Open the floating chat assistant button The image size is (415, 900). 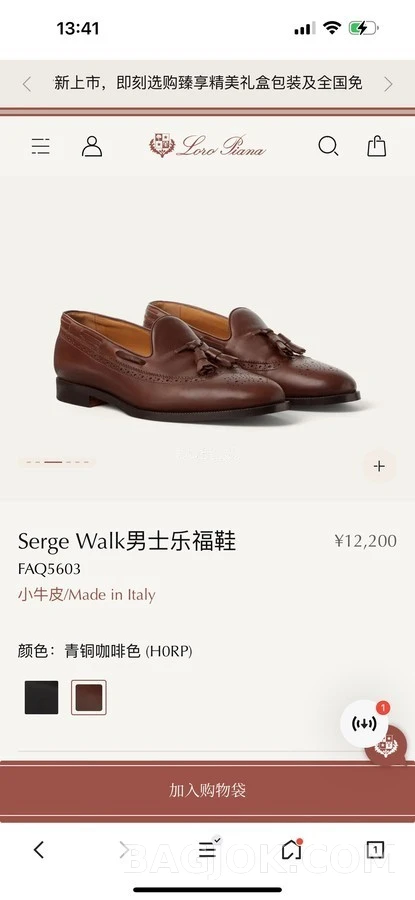(364, 723)
